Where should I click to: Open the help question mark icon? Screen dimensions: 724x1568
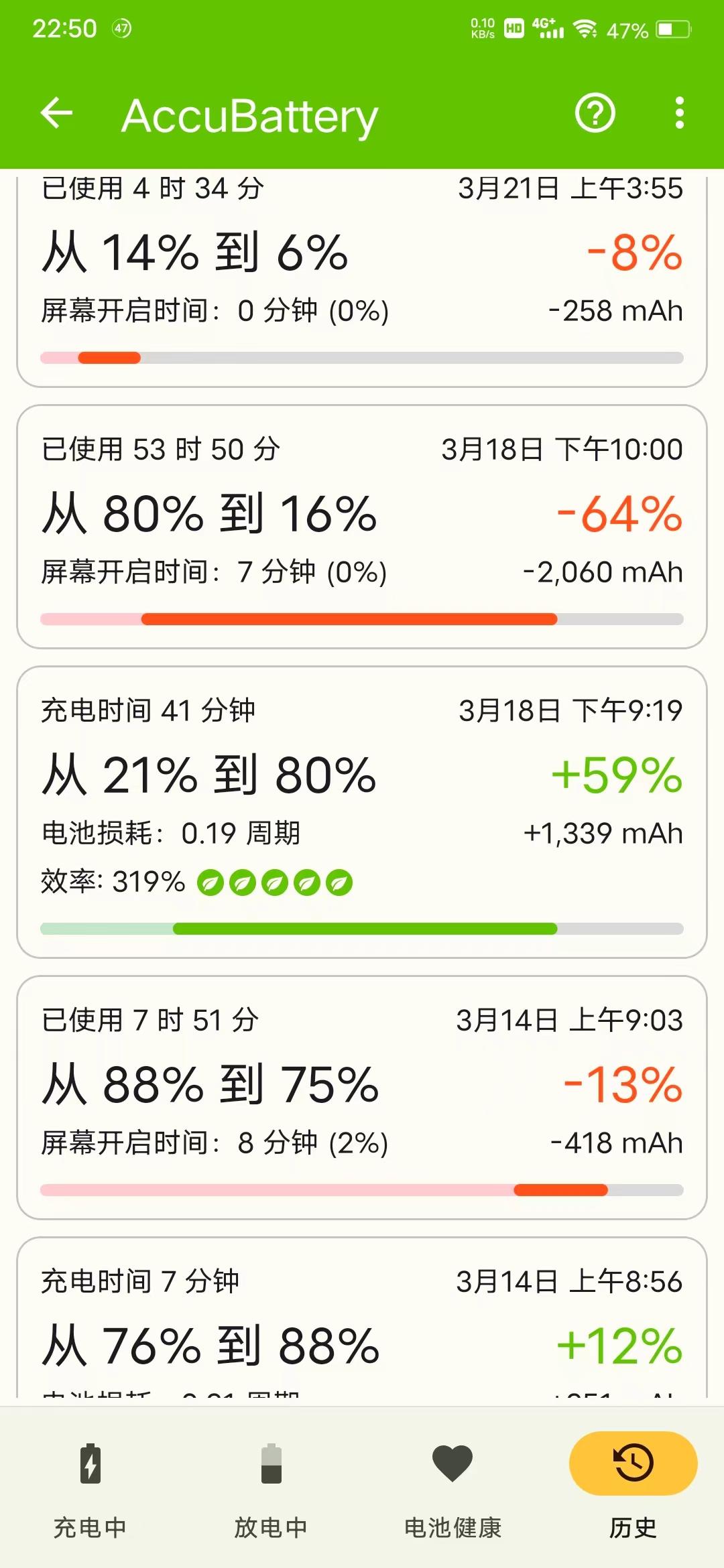[x=595, y=113]
